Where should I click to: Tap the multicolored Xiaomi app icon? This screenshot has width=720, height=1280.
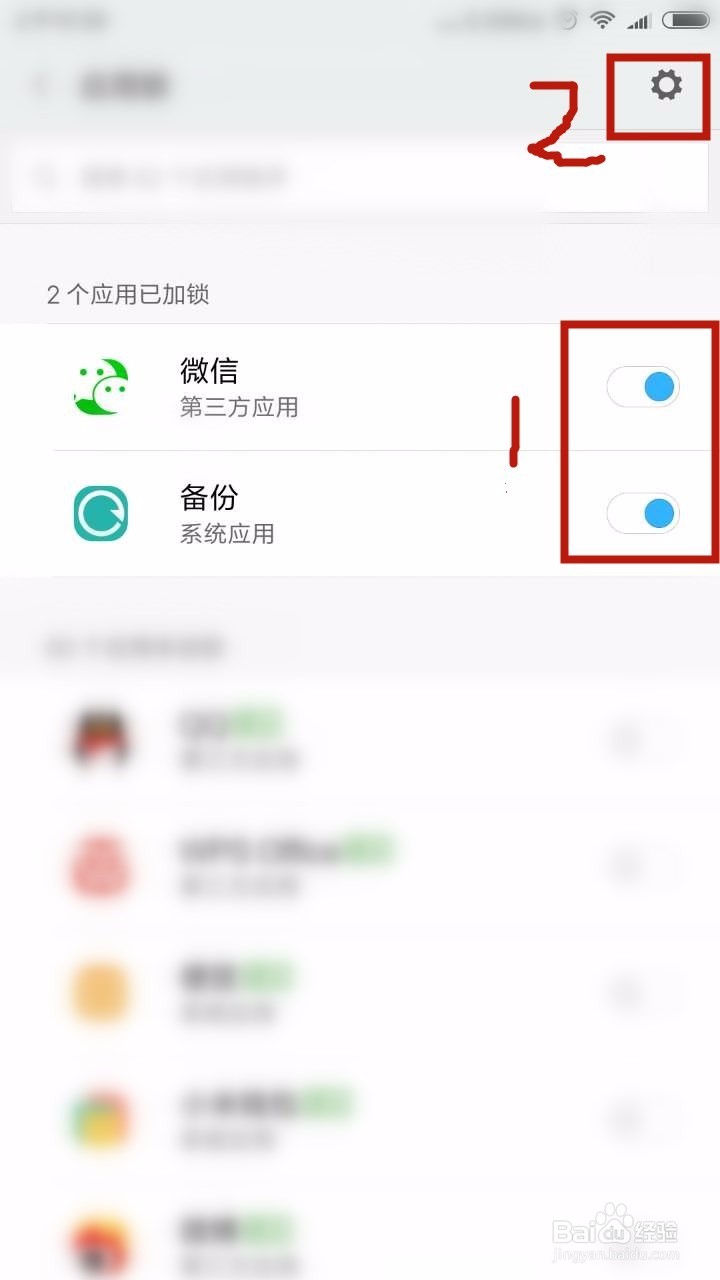99,1118
